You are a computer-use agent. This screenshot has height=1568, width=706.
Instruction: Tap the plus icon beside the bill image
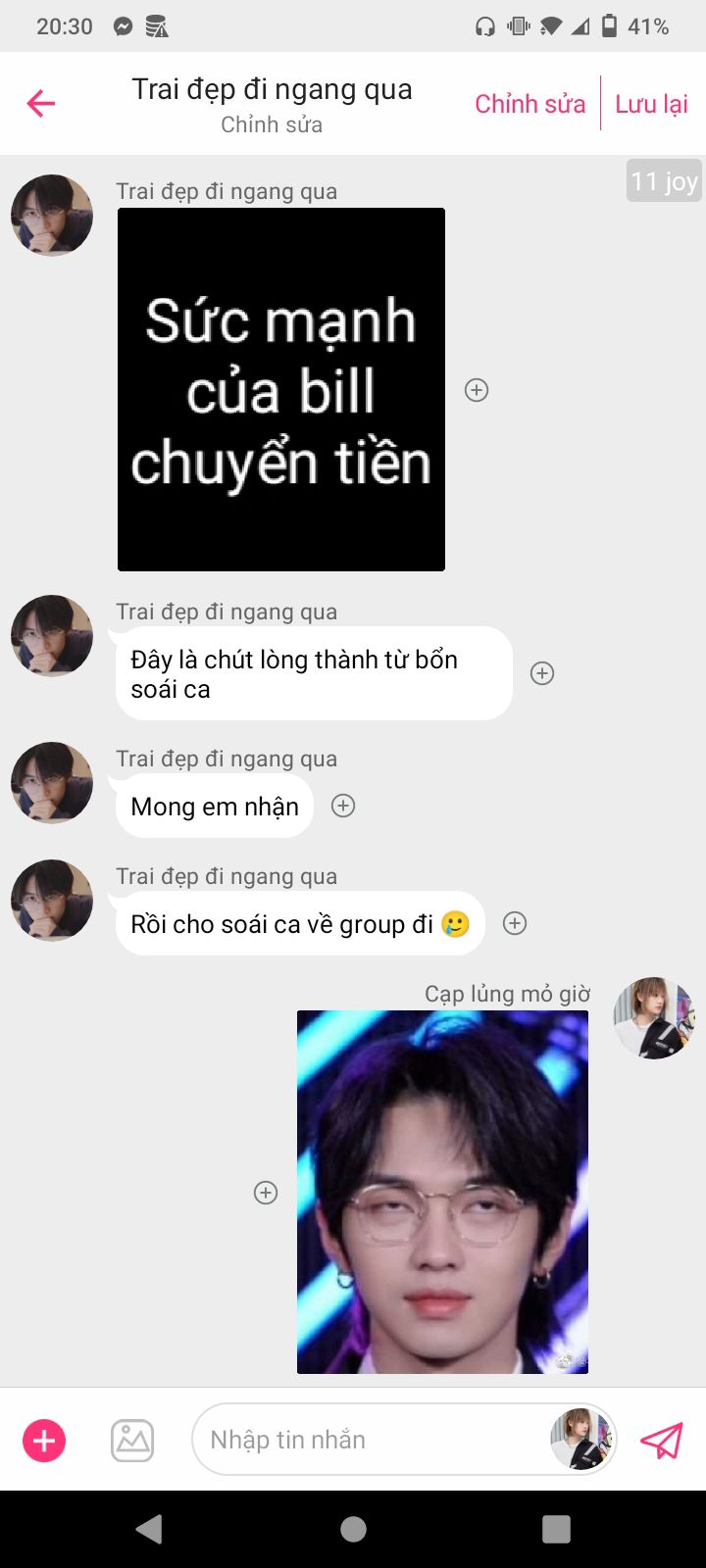tap(477, 390)
